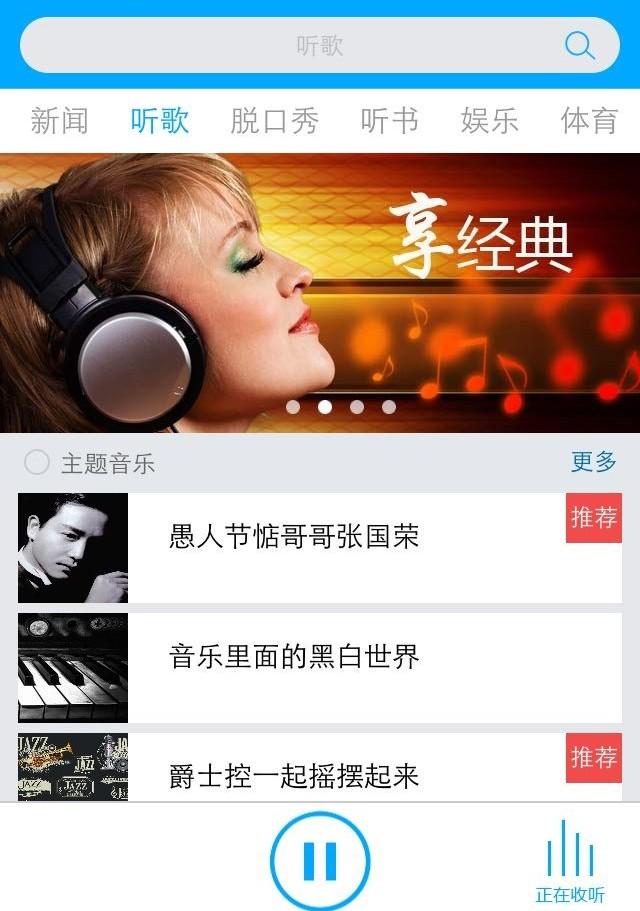Switch to the 新闻 tab
Viewport: 640px width, 911px height.
59,121
